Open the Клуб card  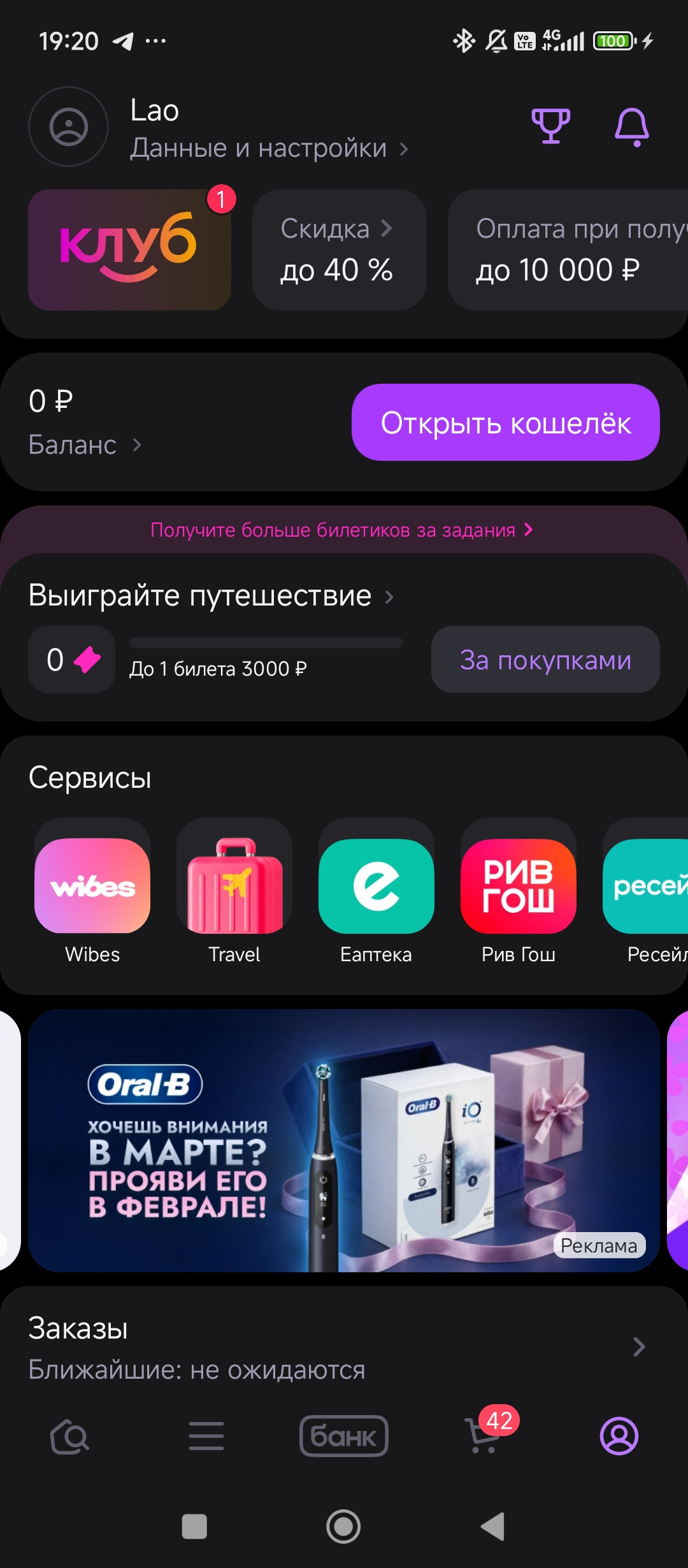[129, 250]
